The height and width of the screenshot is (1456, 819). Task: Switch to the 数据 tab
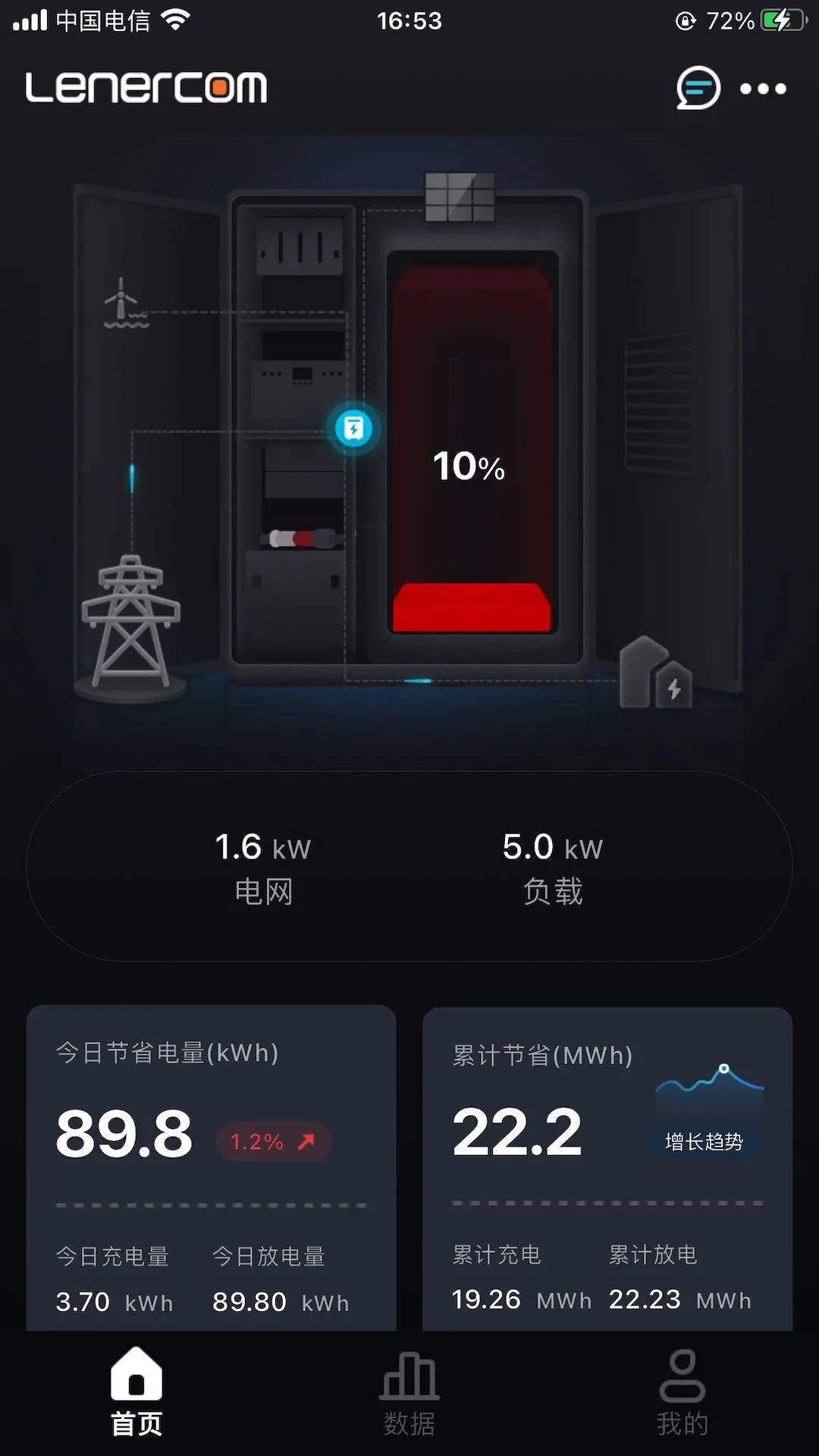[x=409, y=1393]
